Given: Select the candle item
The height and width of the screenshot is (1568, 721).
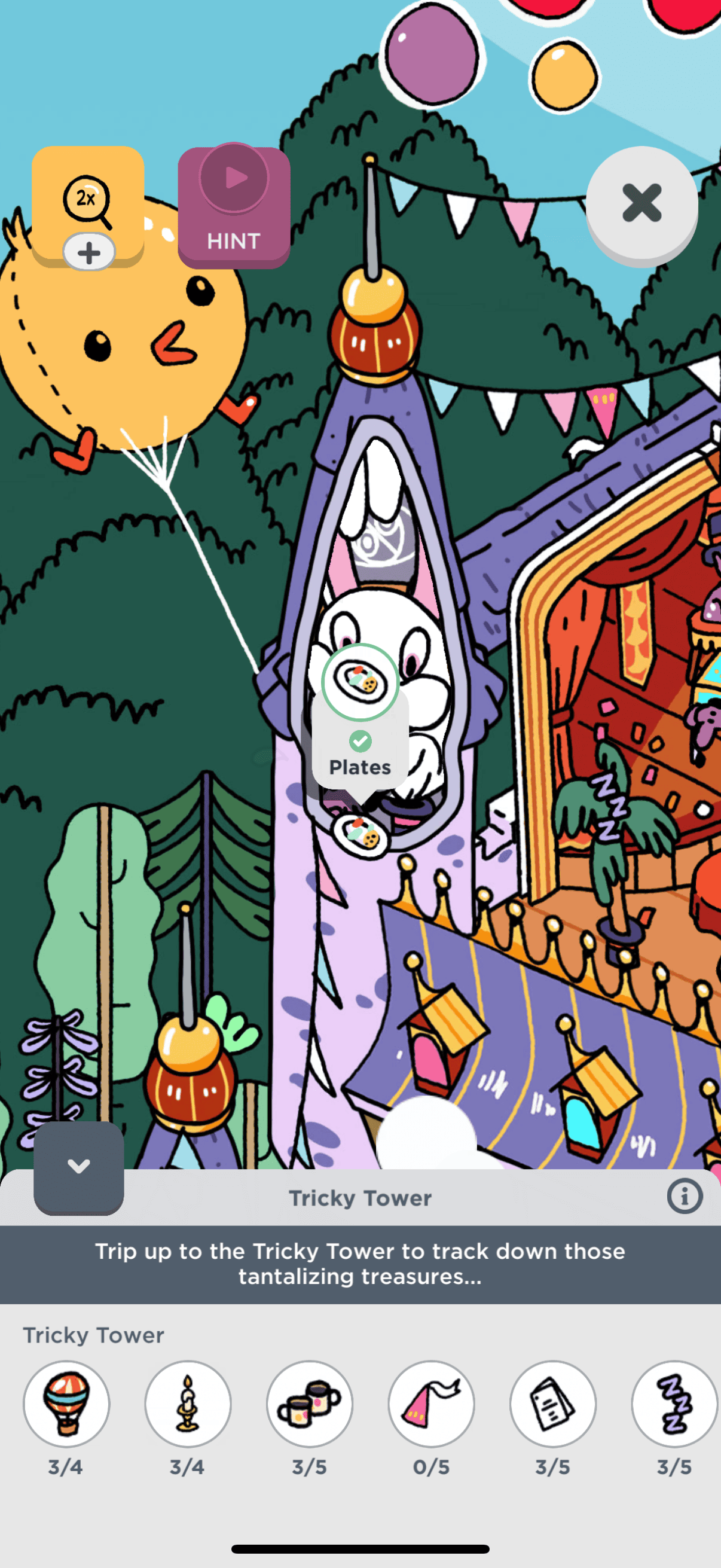Looking at the screenshot, I should [x=187, y=1404].
